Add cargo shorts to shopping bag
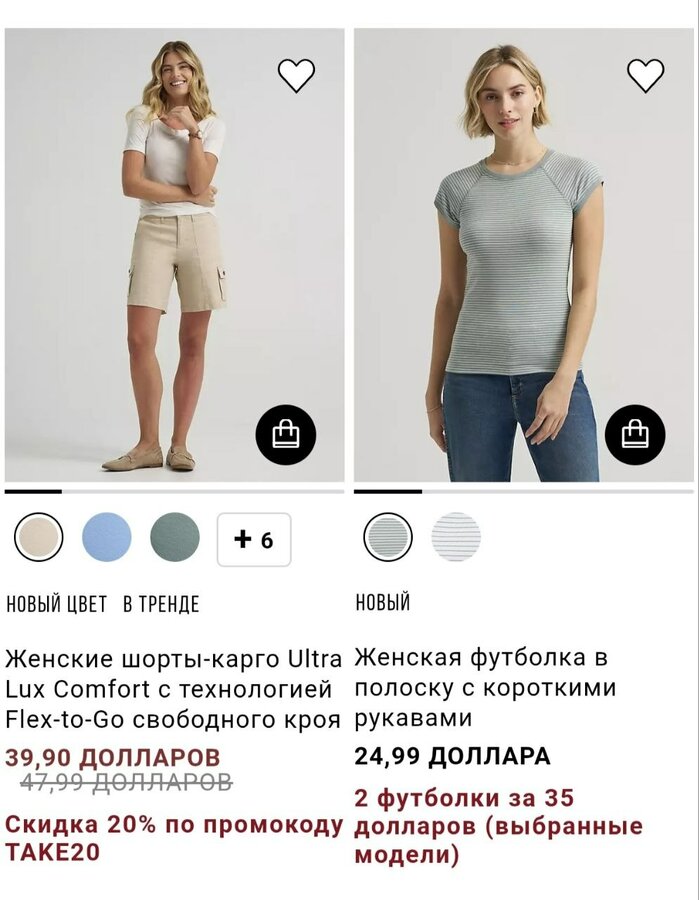This screenshot has height=900, width=699. [286, 434]
